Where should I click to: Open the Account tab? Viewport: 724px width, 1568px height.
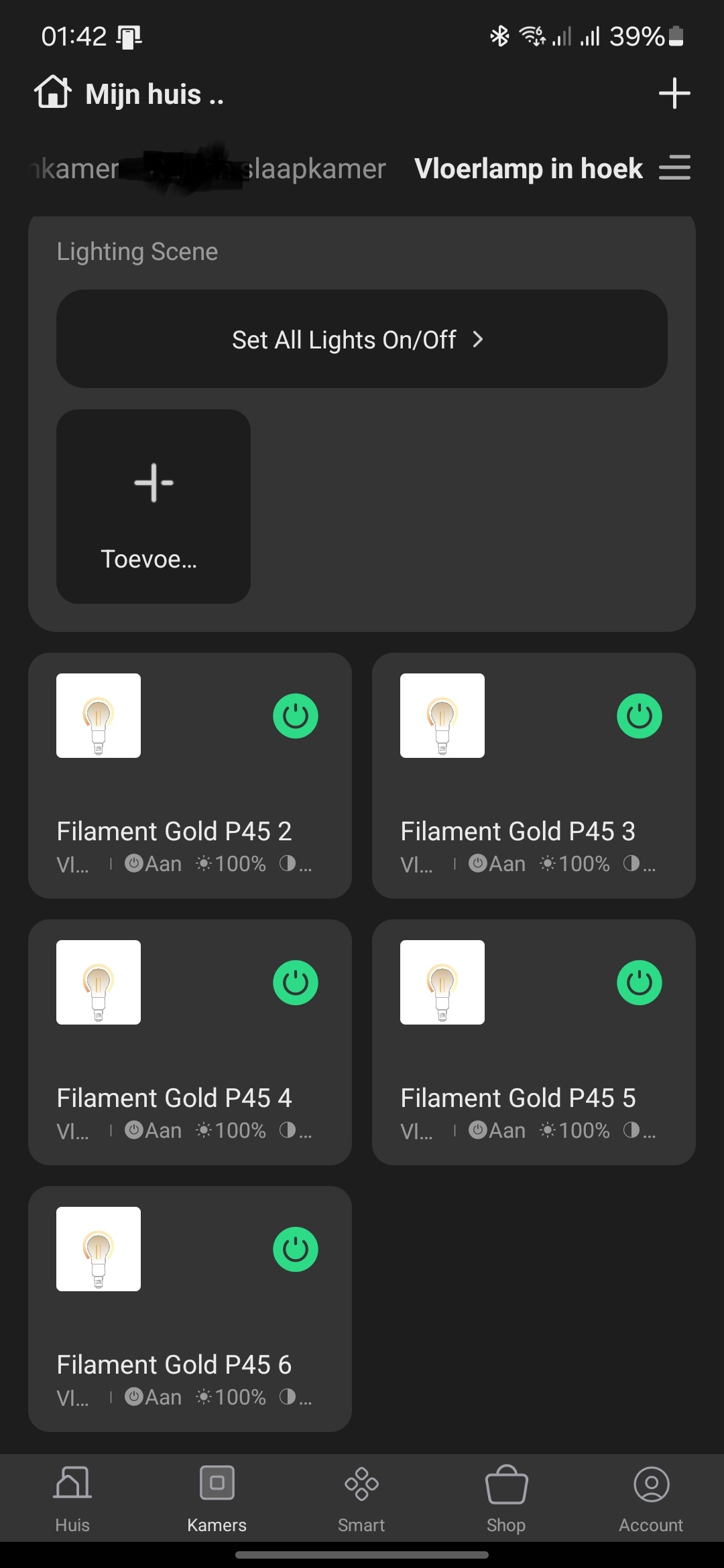651,1498
